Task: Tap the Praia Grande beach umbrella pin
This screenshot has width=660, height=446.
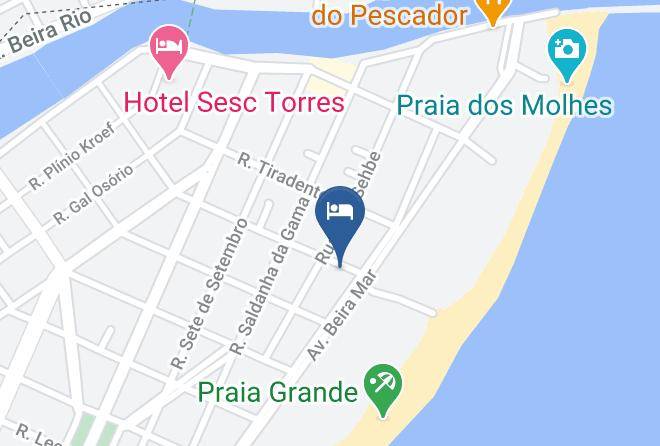Action: (x=383, y=390)
